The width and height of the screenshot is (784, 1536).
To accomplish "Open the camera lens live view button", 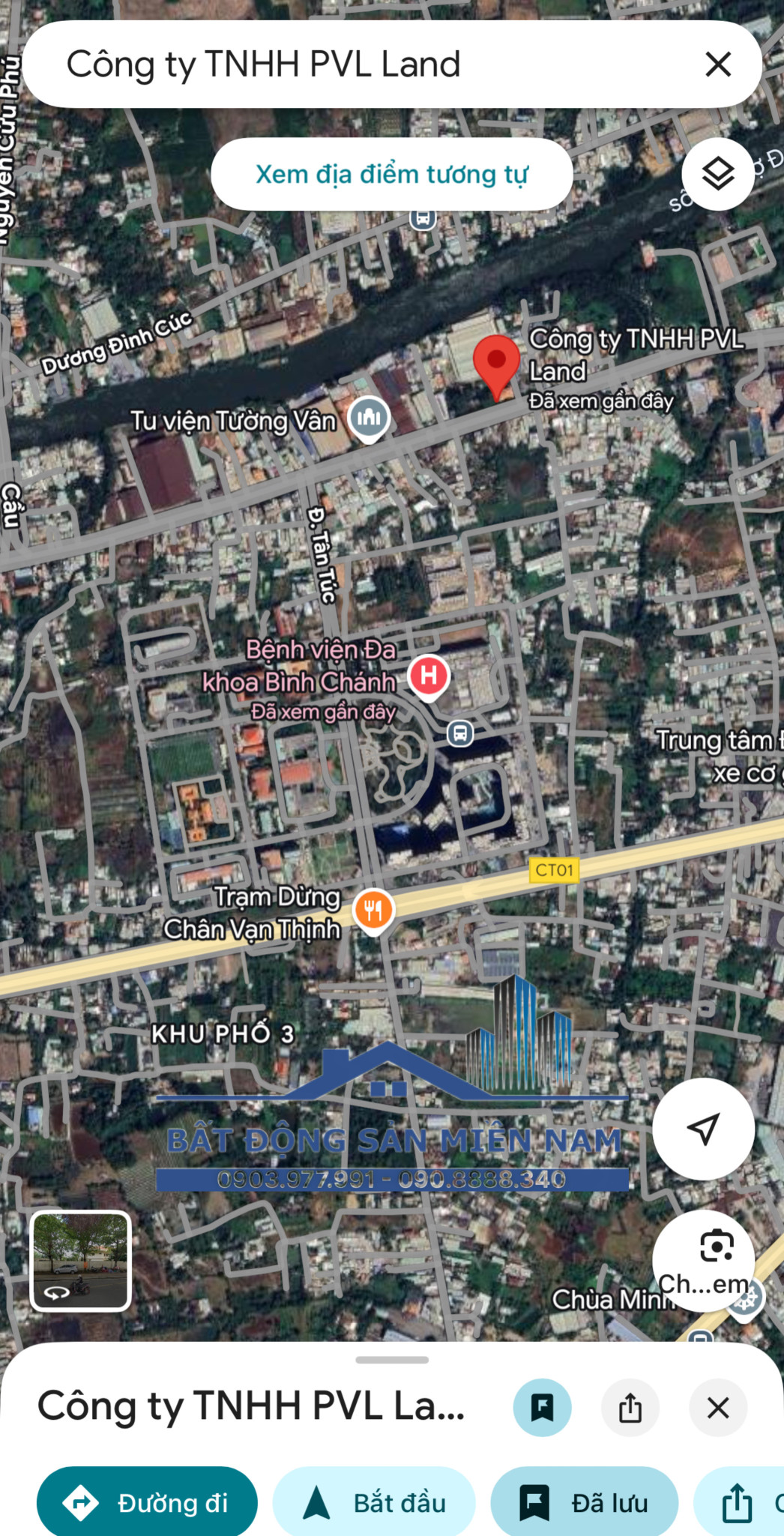I will point(705,1260).
